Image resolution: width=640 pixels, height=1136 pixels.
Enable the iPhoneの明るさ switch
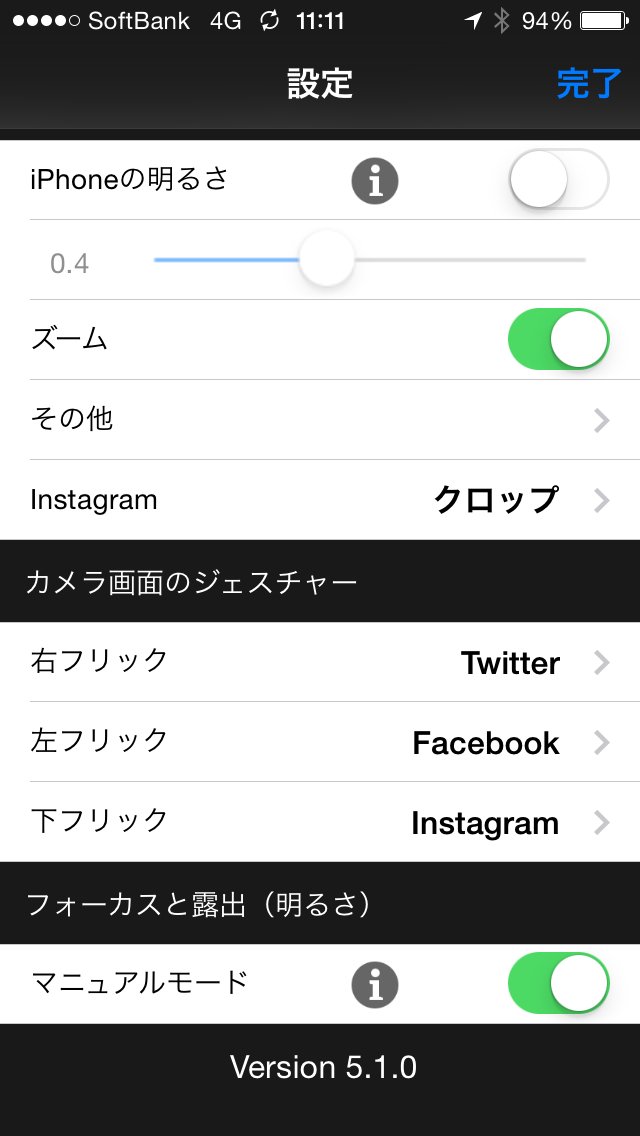click(558, 180)
